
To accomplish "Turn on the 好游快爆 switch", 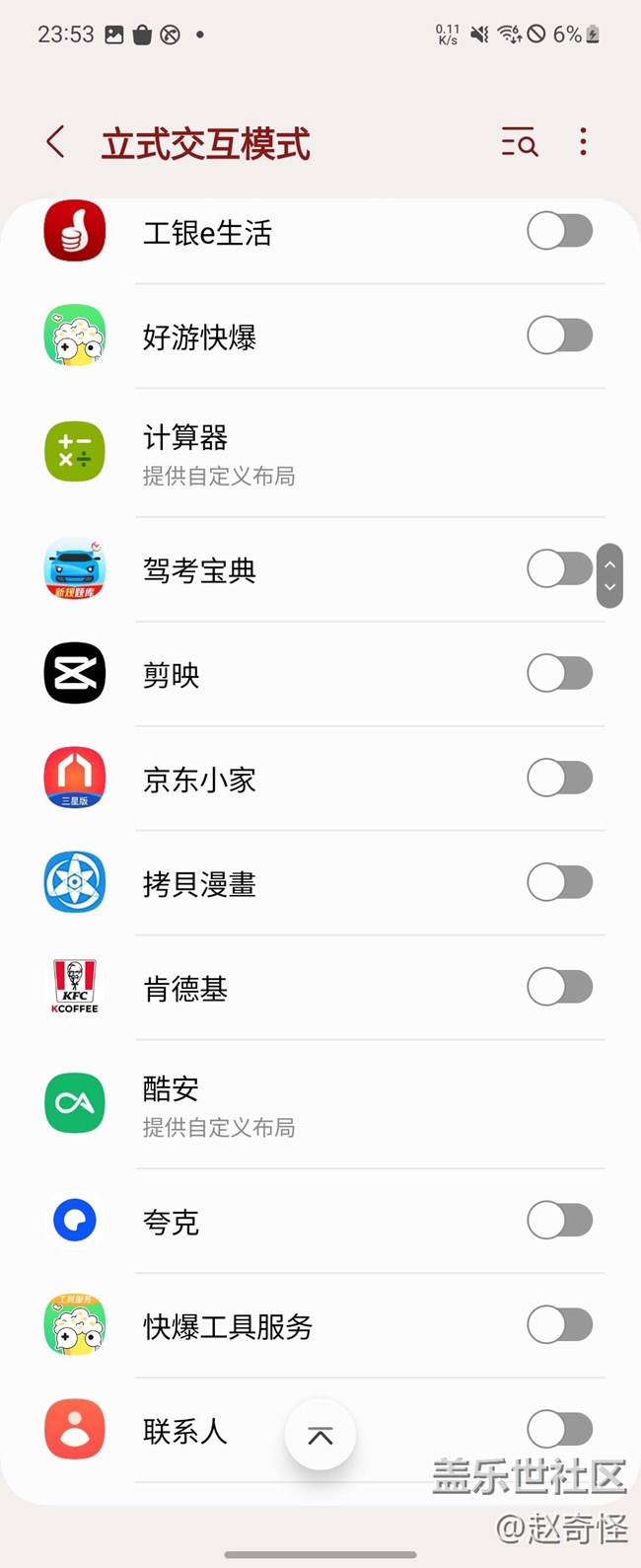I will pos(559,336).
